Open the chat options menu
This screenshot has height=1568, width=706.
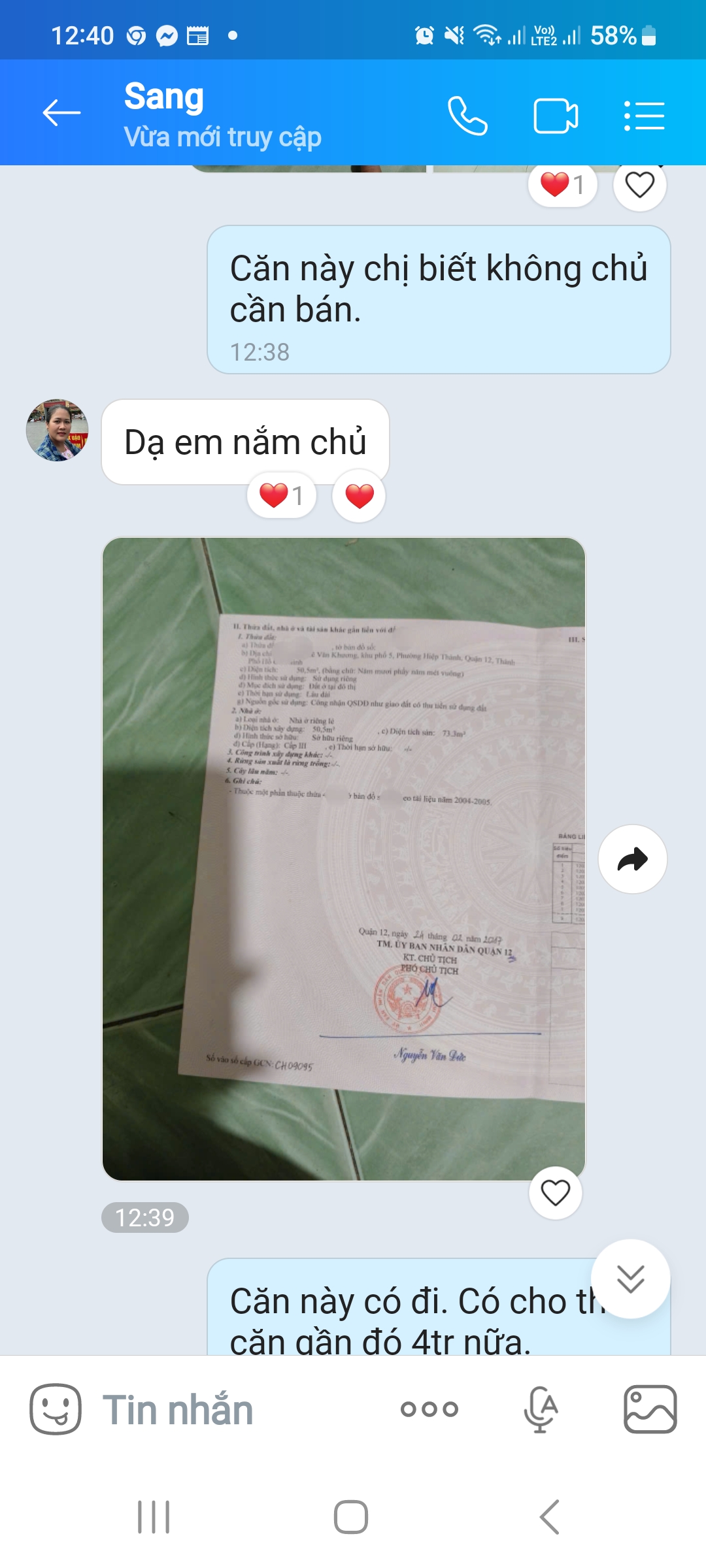(644, 116)
